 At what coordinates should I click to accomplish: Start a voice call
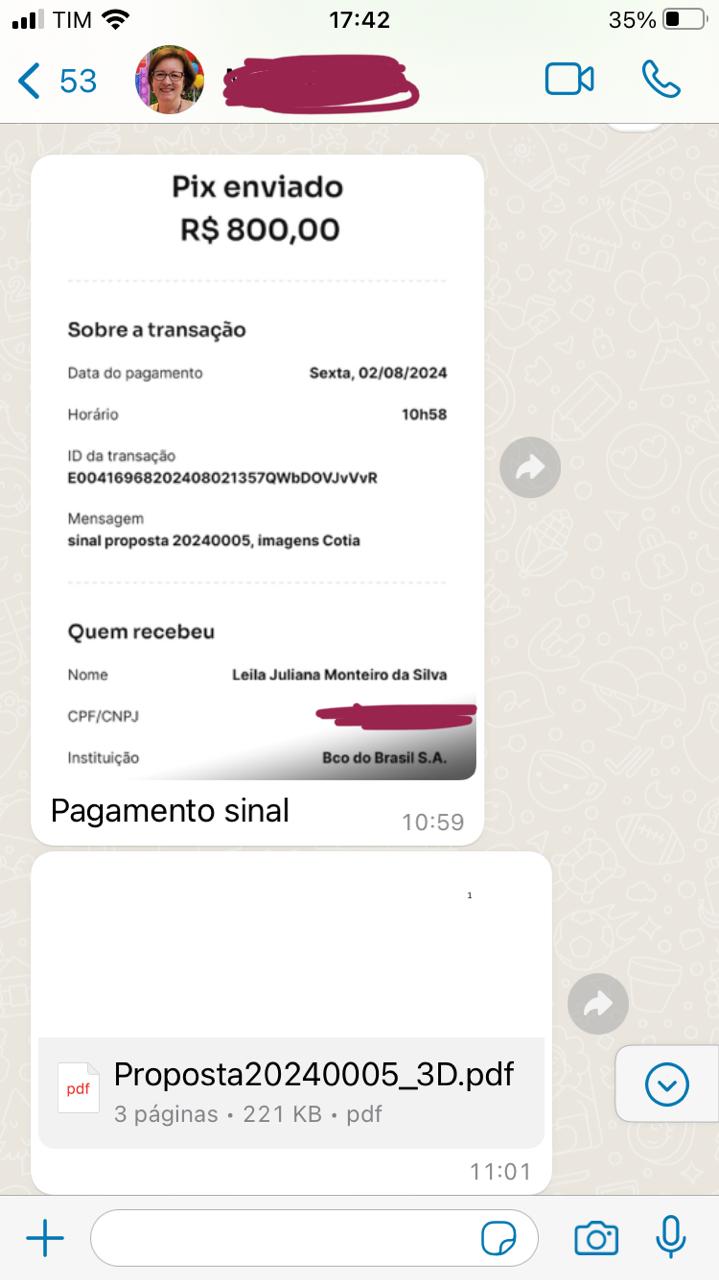point(661,80)
